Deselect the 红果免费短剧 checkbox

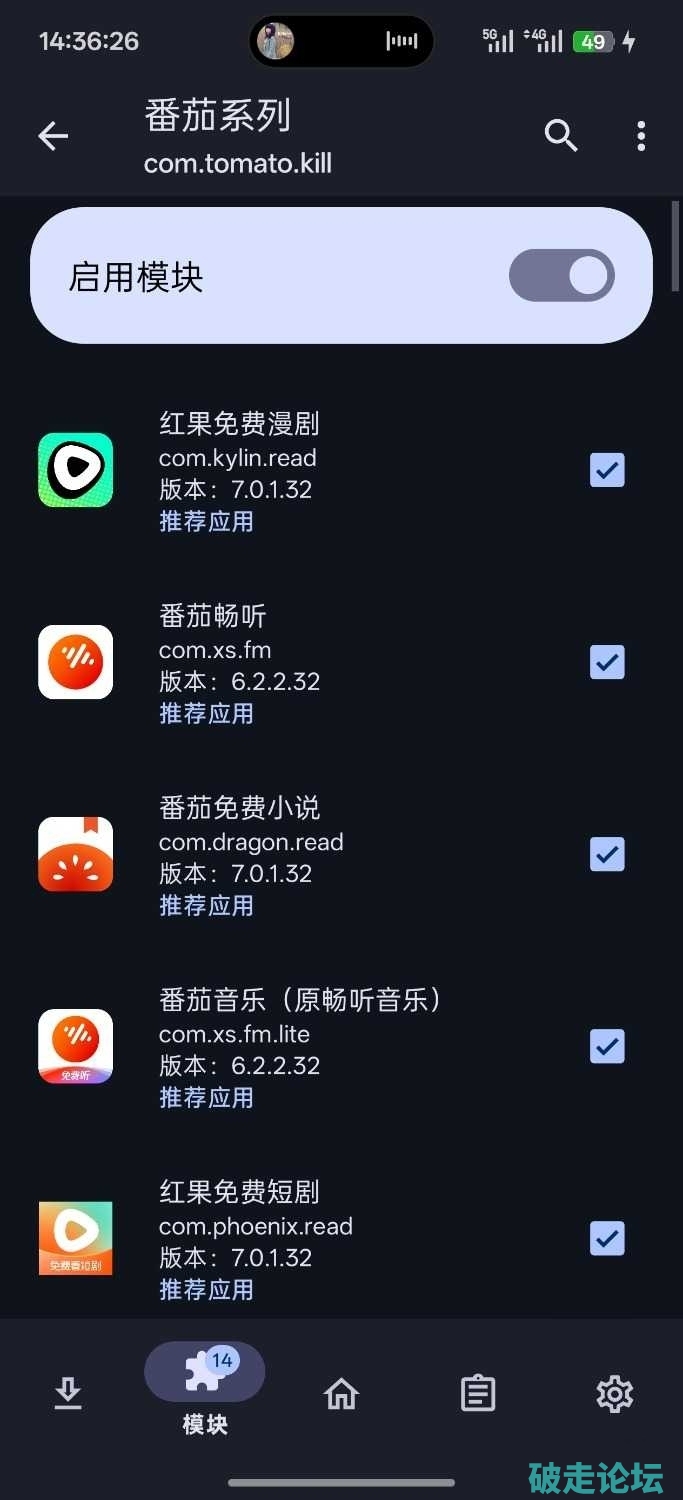tap(607, 1238)
